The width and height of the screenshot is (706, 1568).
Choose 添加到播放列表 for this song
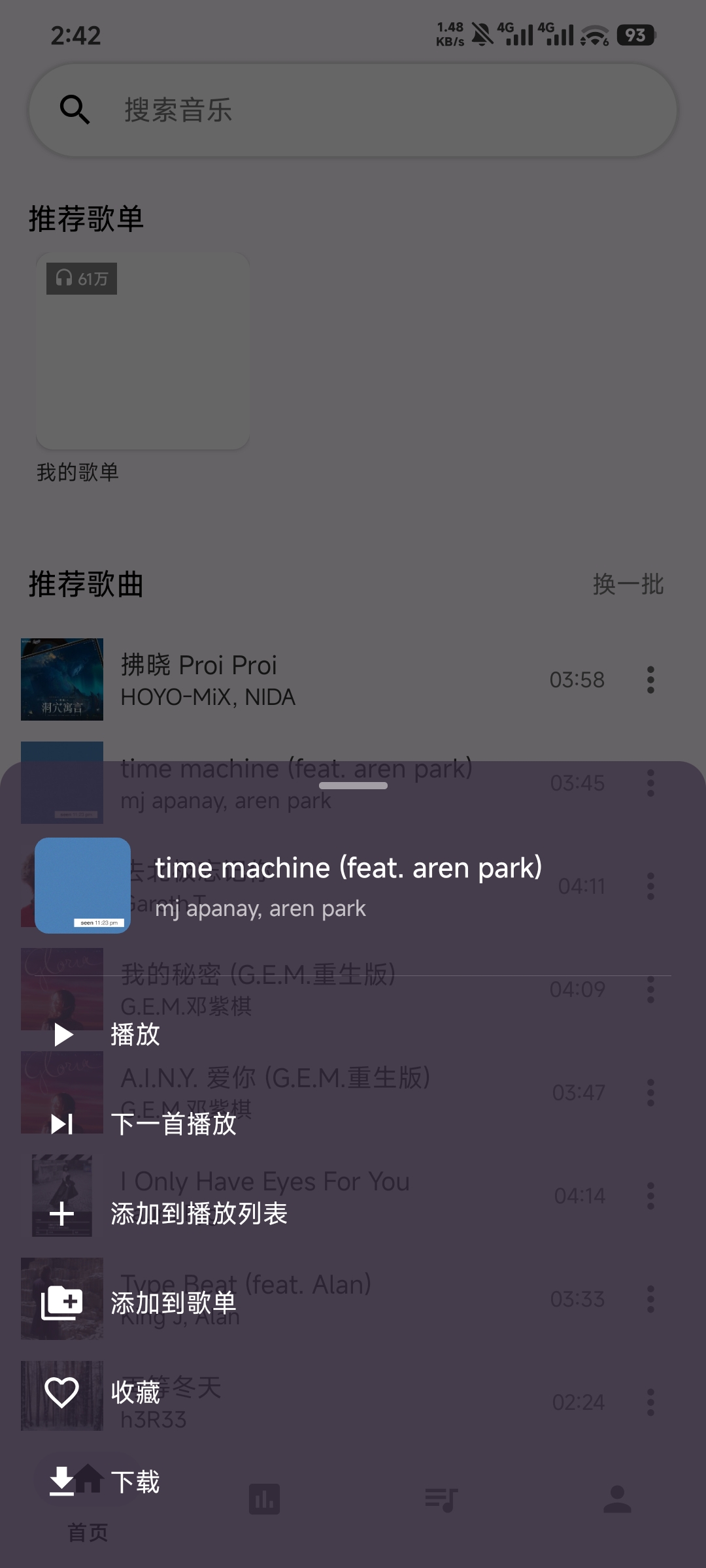(198, 1214)
